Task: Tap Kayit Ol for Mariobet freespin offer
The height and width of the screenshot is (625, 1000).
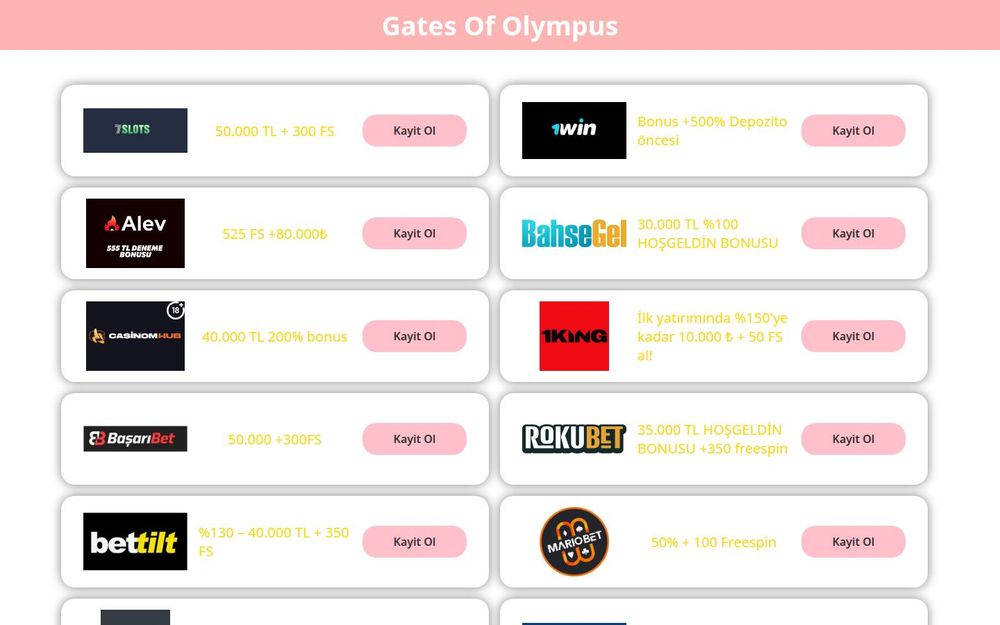Action: coord(853,542)
